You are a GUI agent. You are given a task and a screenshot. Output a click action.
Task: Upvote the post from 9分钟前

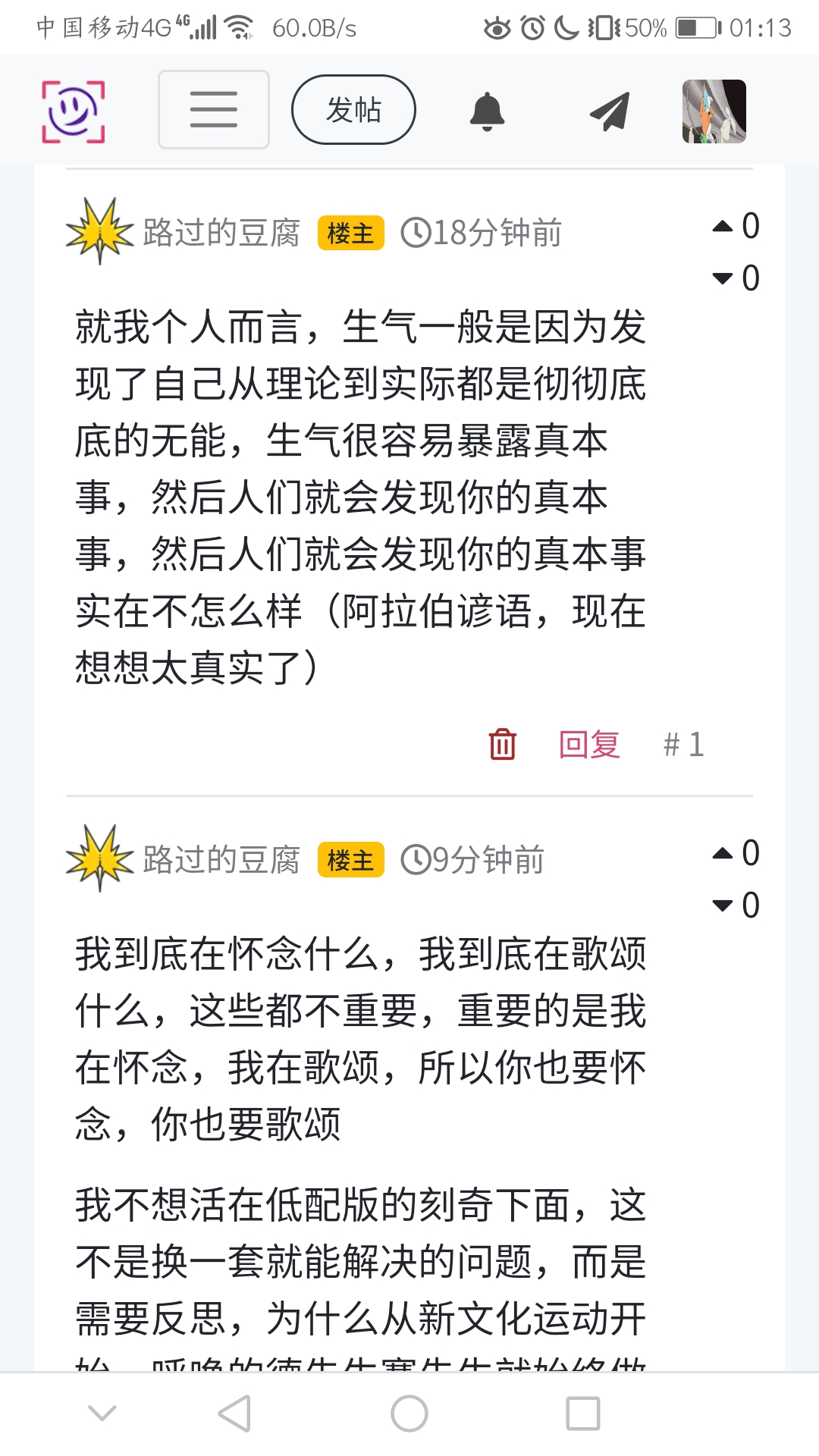[x=723, y=853]
